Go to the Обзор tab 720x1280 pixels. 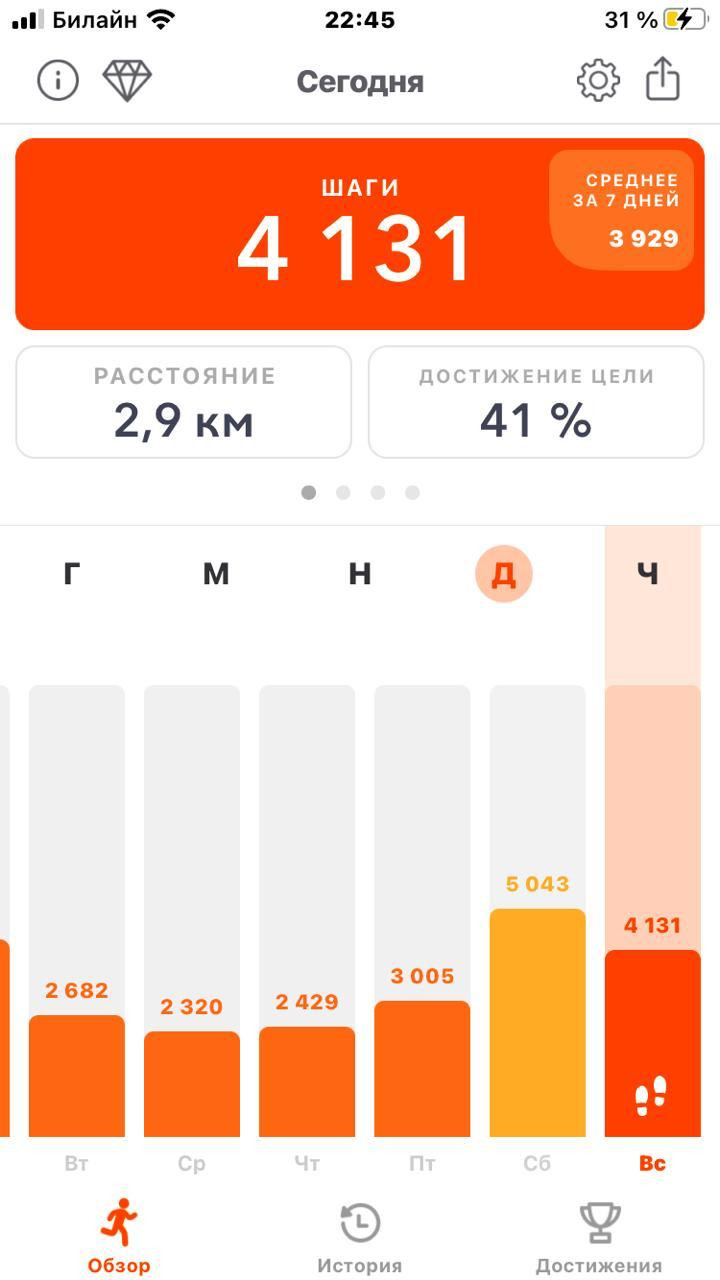tap(119, 1238)
